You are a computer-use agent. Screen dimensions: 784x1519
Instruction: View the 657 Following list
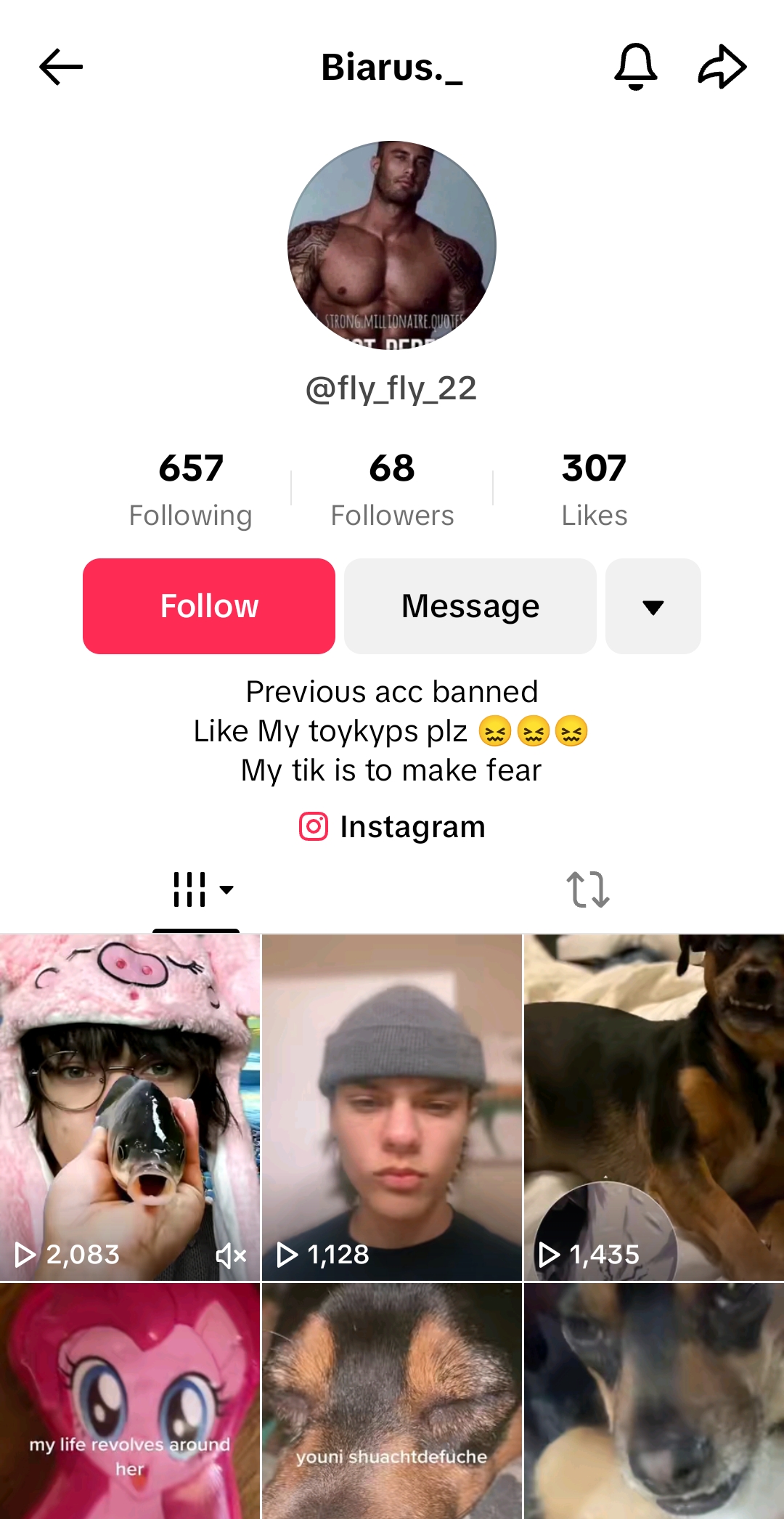click(191, 488)
